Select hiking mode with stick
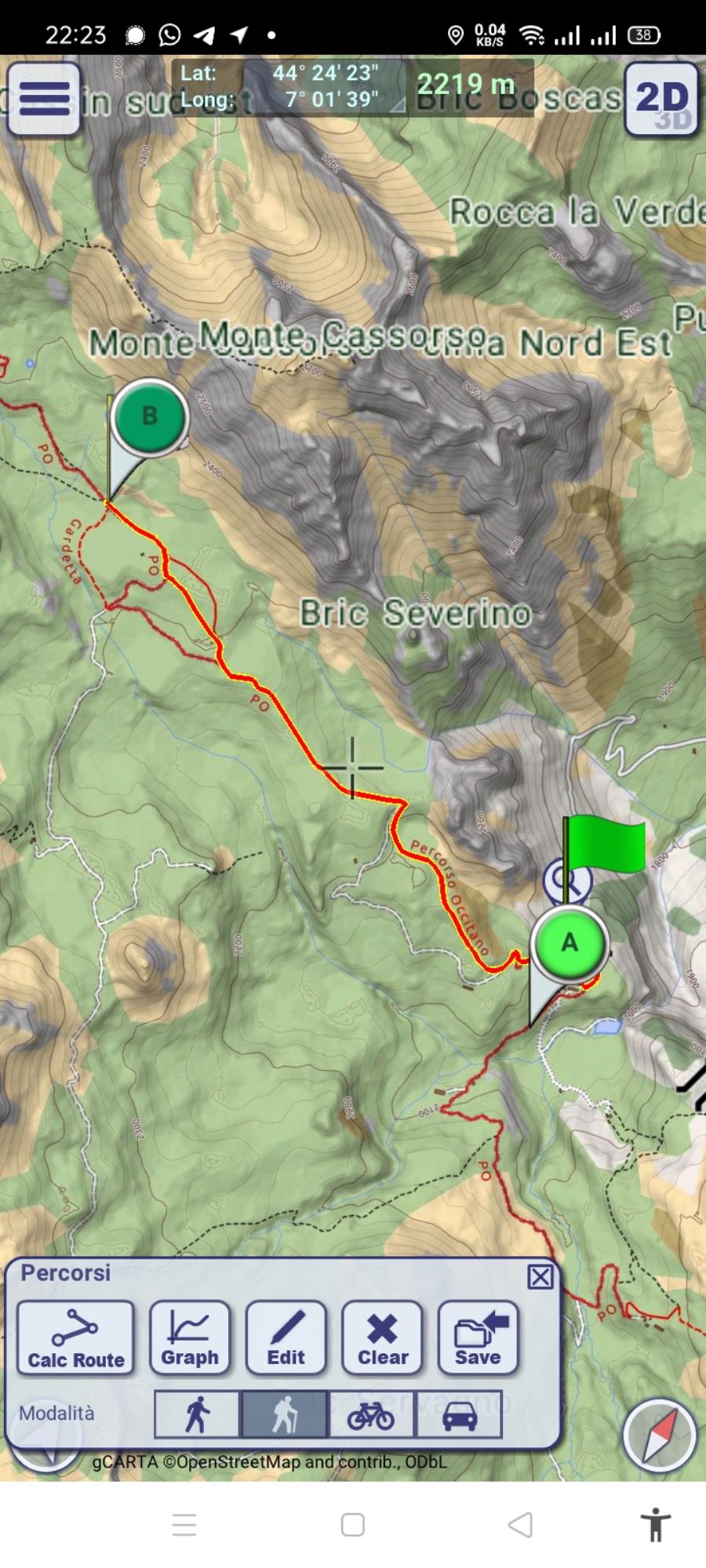706x1568 pixels. click(x=284, y=1414)
